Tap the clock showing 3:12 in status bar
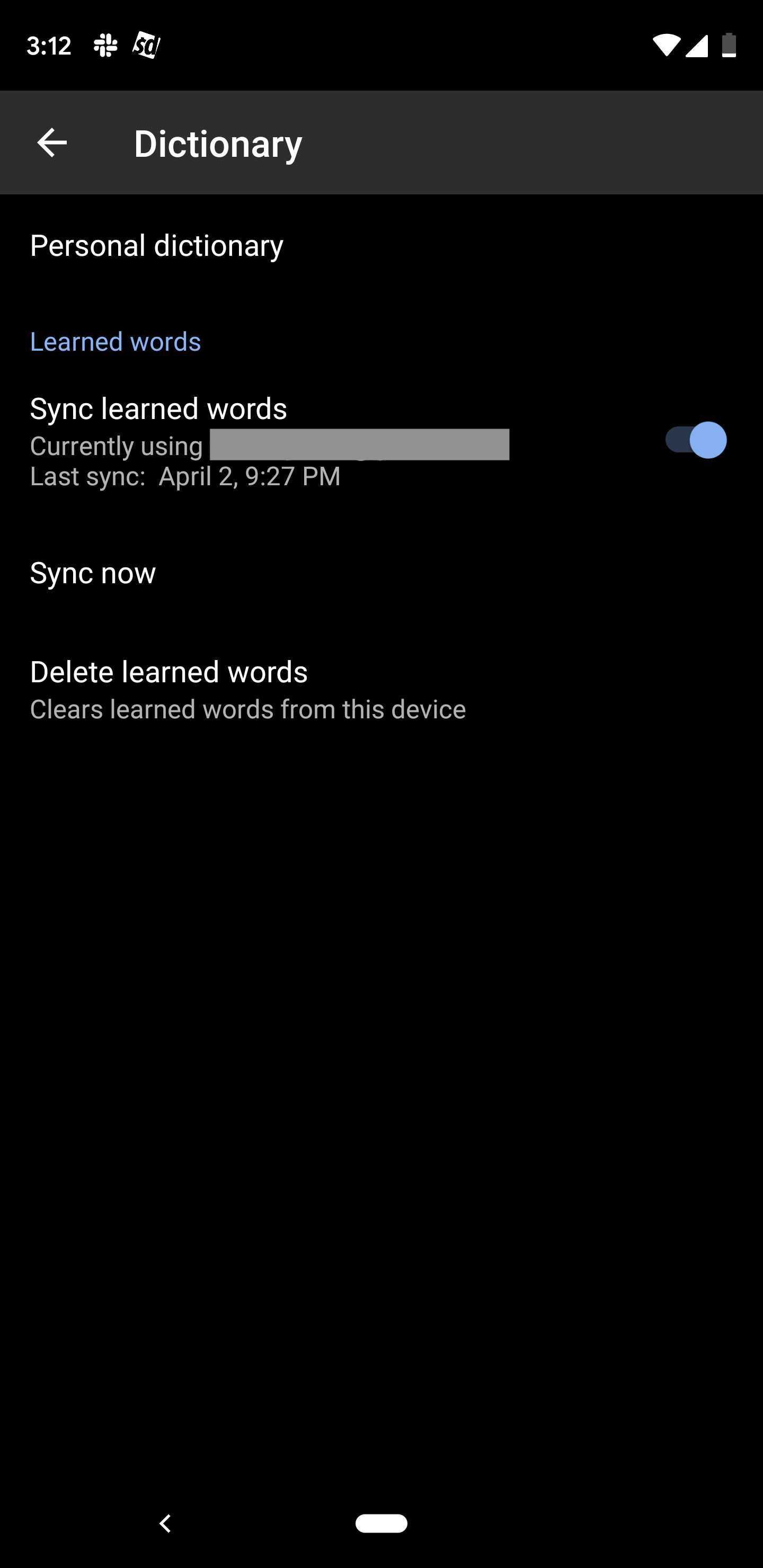Image resolution: width=763 pixels, height=1568 pixels. tap(49, 46)
